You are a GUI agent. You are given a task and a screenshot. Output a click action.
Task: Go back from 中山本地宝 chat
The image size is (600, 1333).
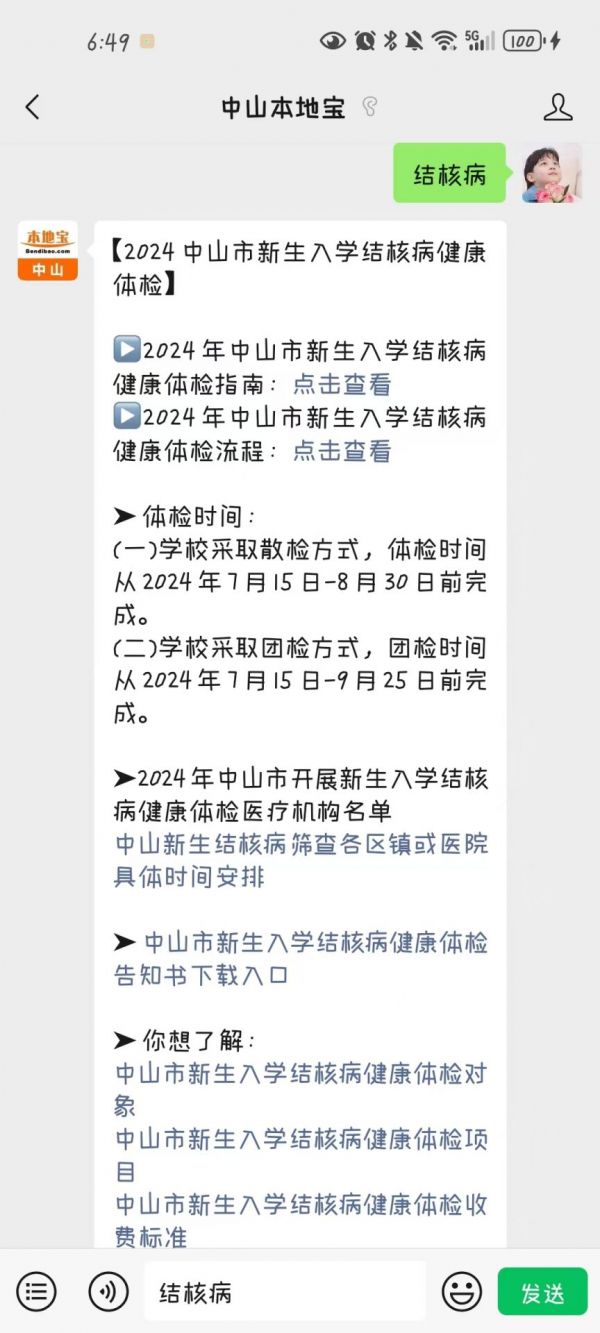pyautogui.click(x=32, y=108)
